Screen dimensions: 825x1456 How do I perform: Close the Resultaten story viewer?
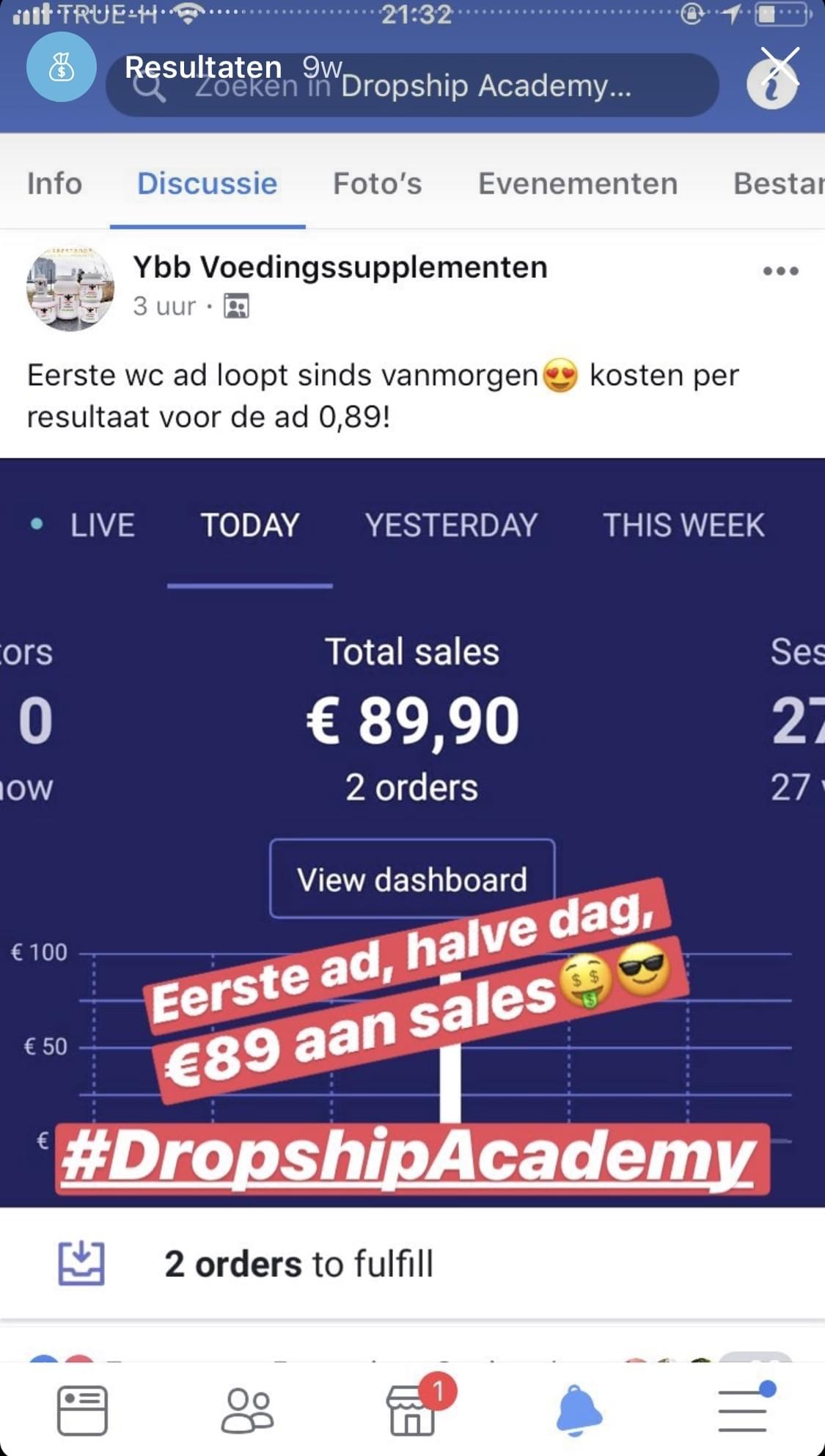780,66
